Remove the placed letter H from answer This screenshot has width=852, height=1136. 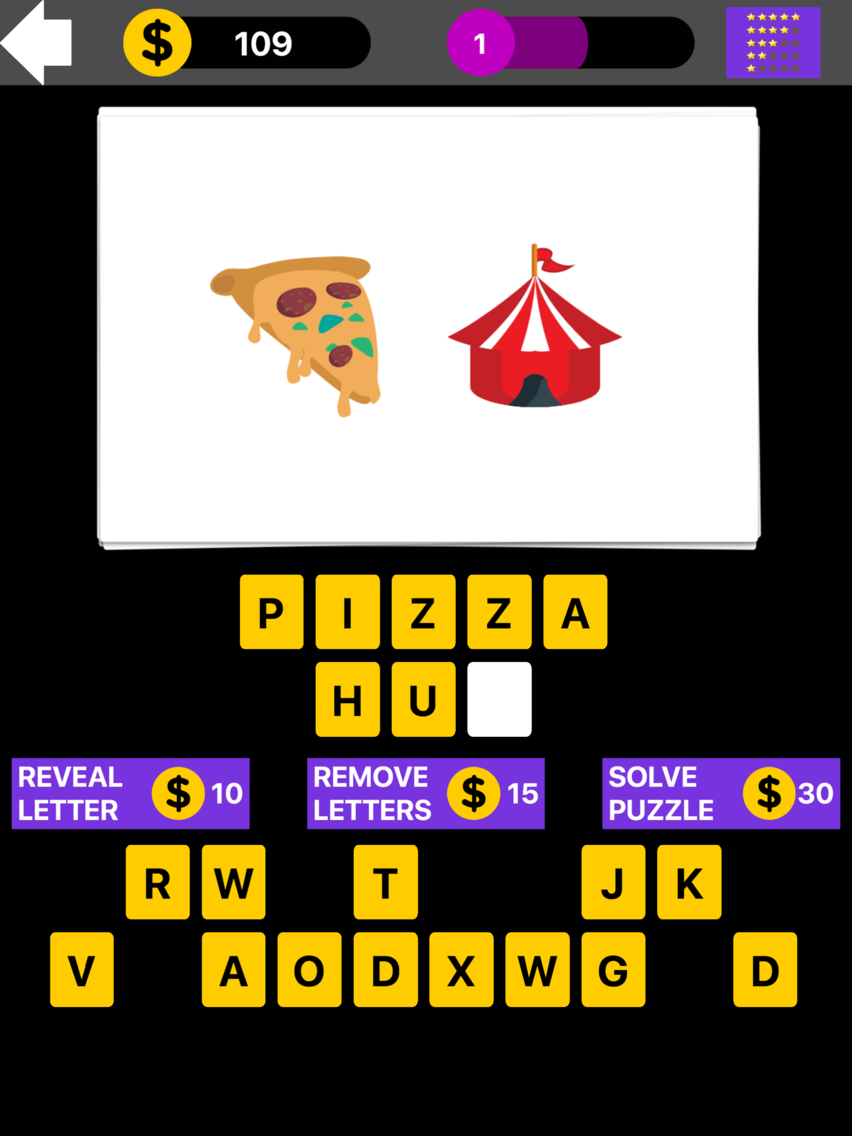pos(347,699)
